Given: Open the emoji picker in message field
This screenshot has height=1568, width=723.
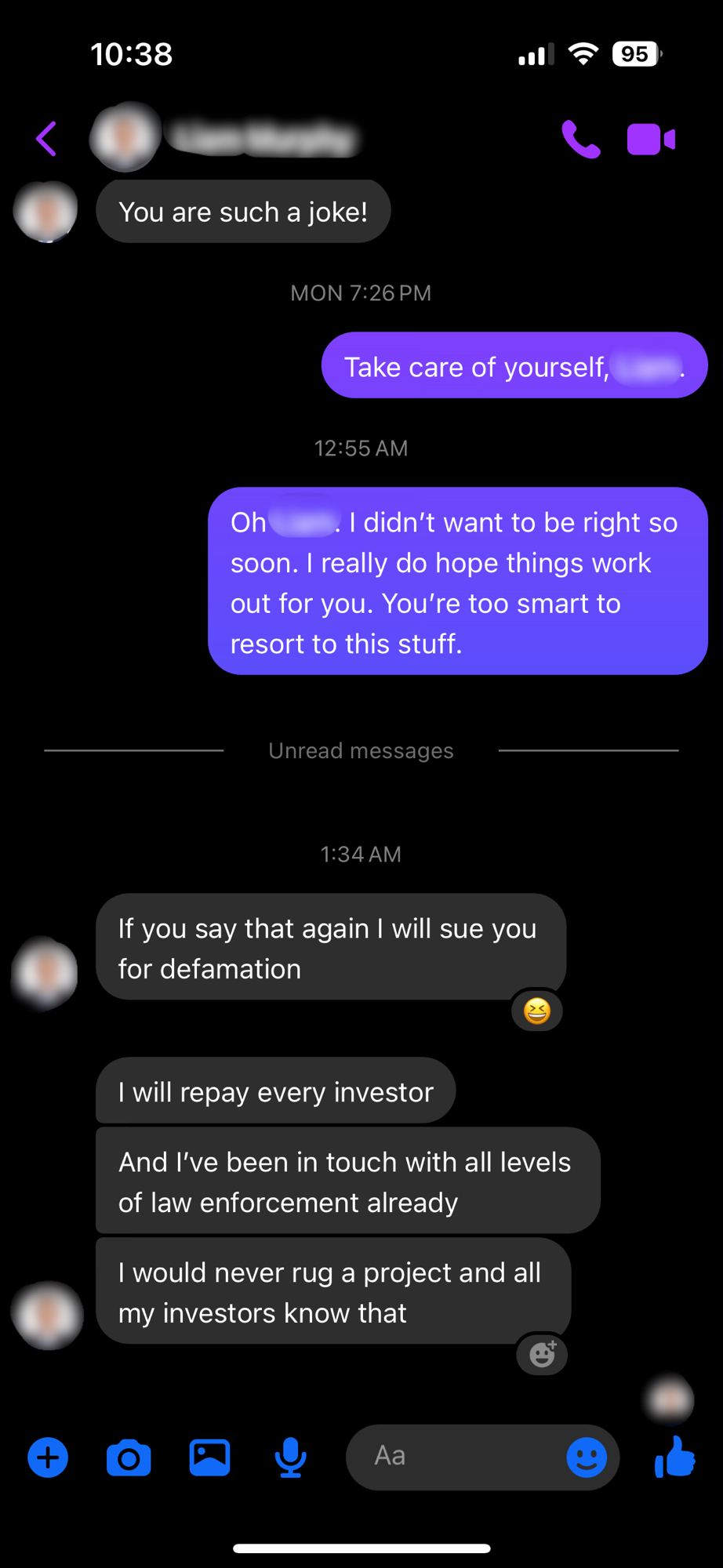Looking at the screenshot, I should [x=587, y=1457].
